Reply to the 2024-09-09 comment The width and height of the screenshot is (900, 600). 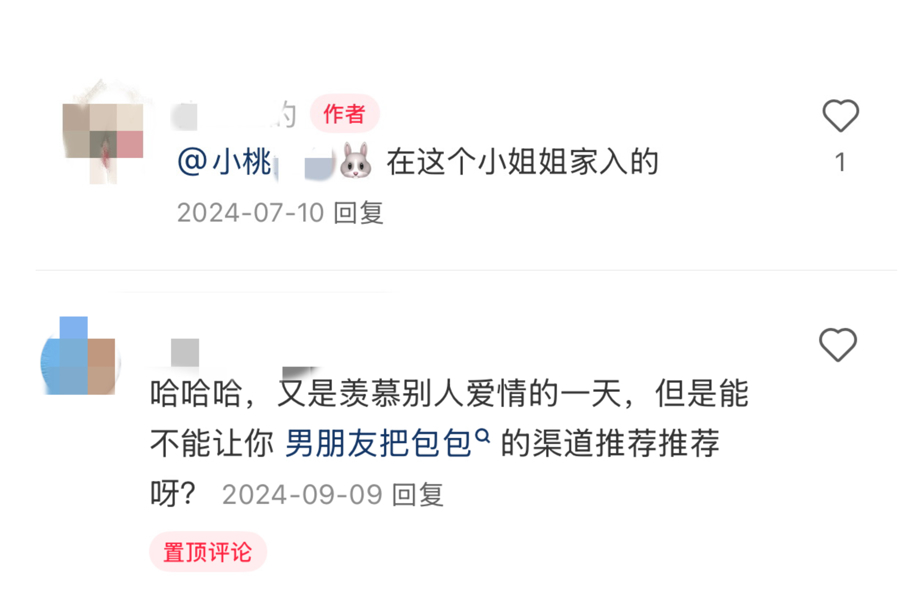(417, 495)
